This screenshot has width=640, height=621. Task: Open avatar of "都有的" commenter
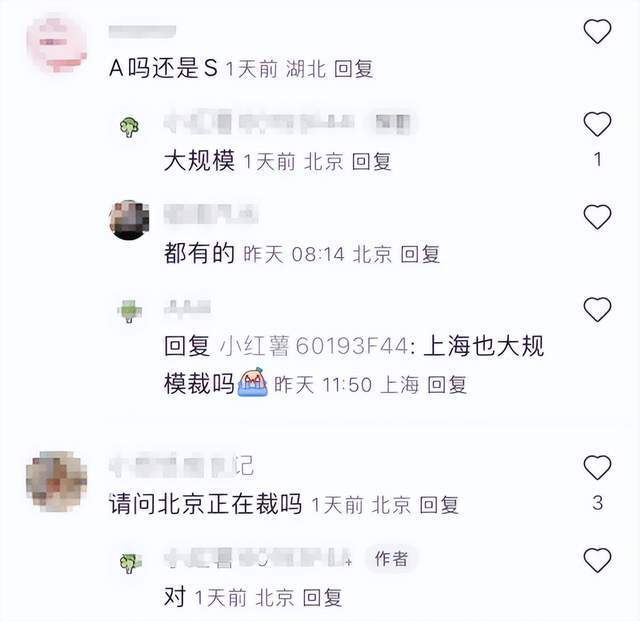click(x=130, y=219)
